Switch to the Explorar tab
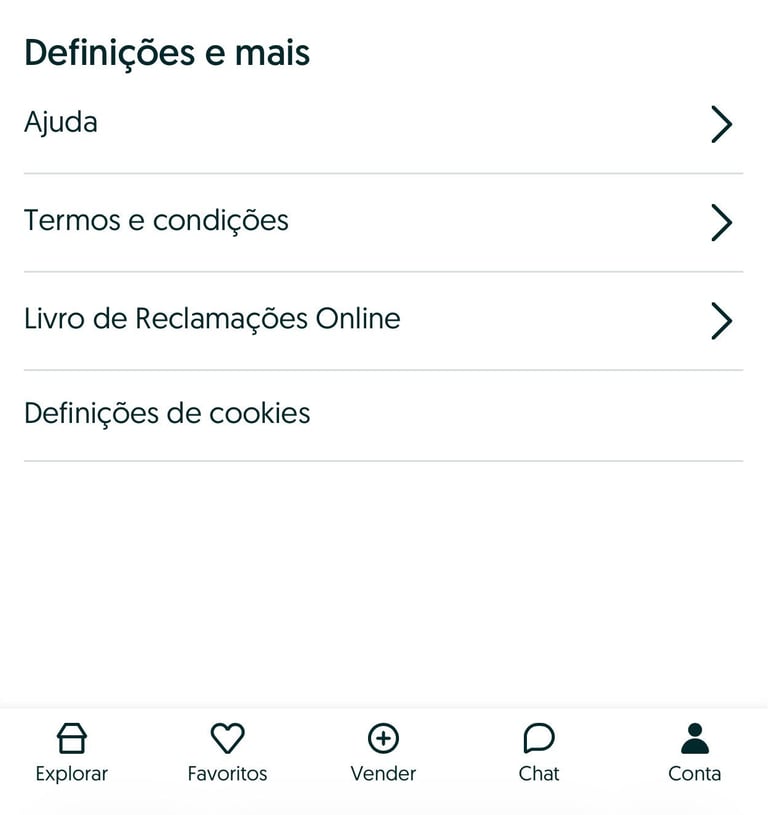 tap(72, 753)
